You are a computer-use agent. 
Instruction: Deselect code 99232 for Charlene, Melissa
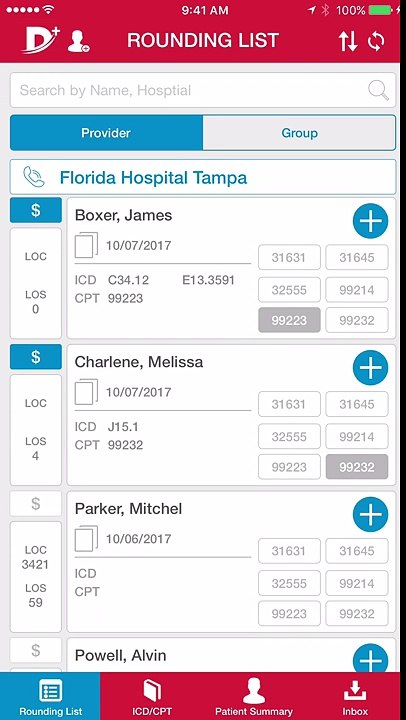click(357, 467)
